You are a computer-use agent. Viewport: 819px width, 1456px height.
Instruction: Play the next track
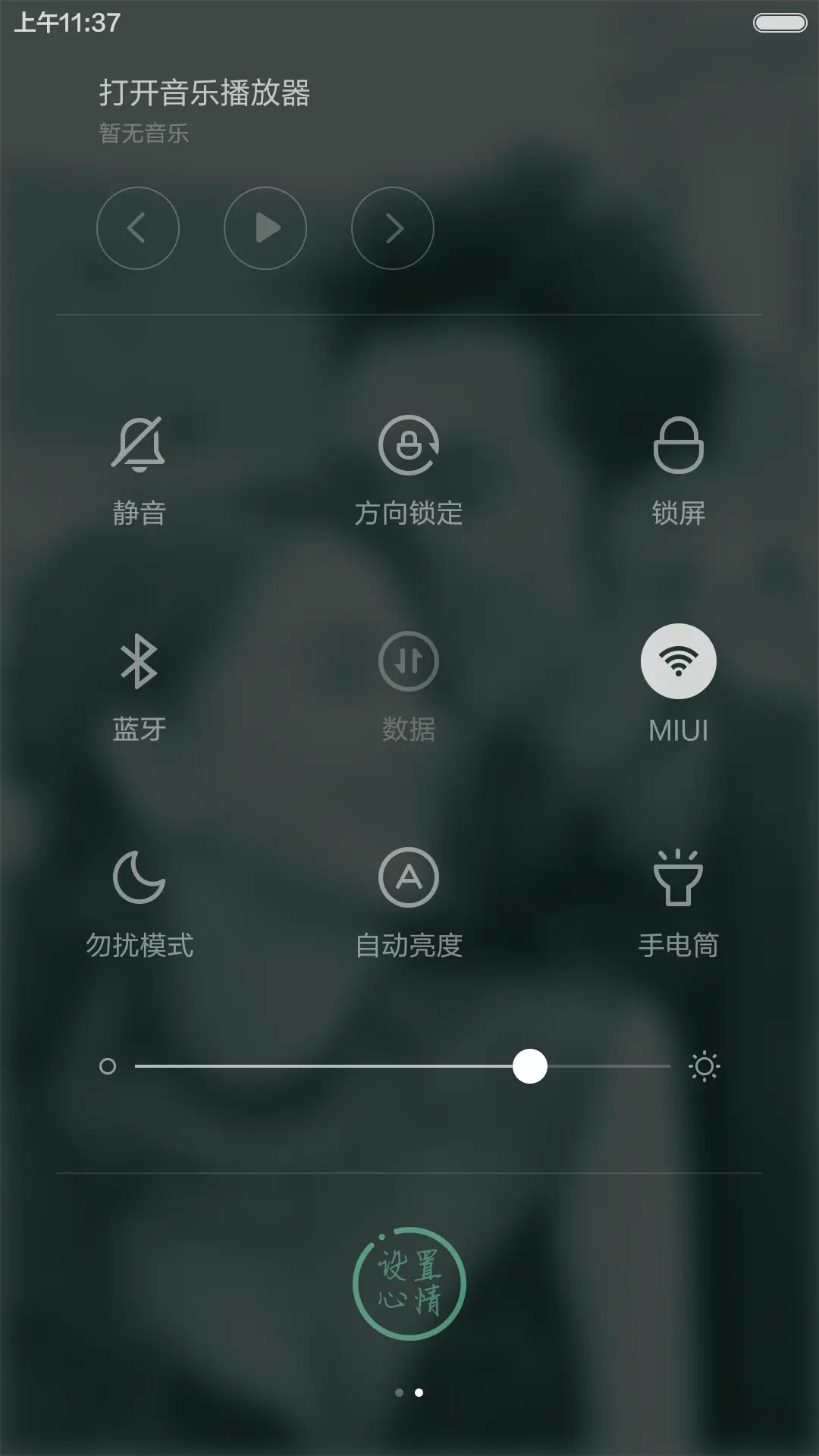point(392,228)
